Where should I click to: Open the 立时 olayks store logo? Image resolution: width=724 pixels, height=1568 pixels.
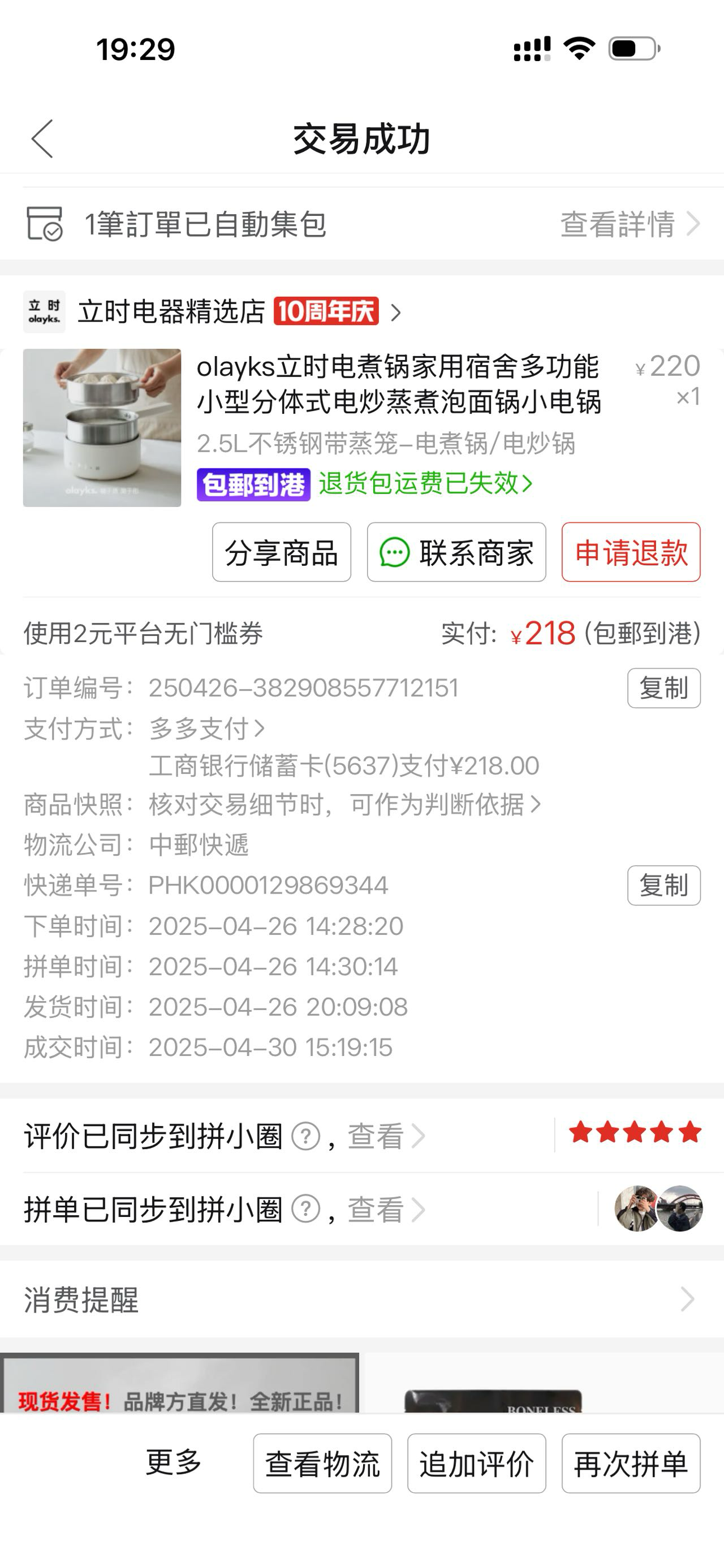(44, 311)
